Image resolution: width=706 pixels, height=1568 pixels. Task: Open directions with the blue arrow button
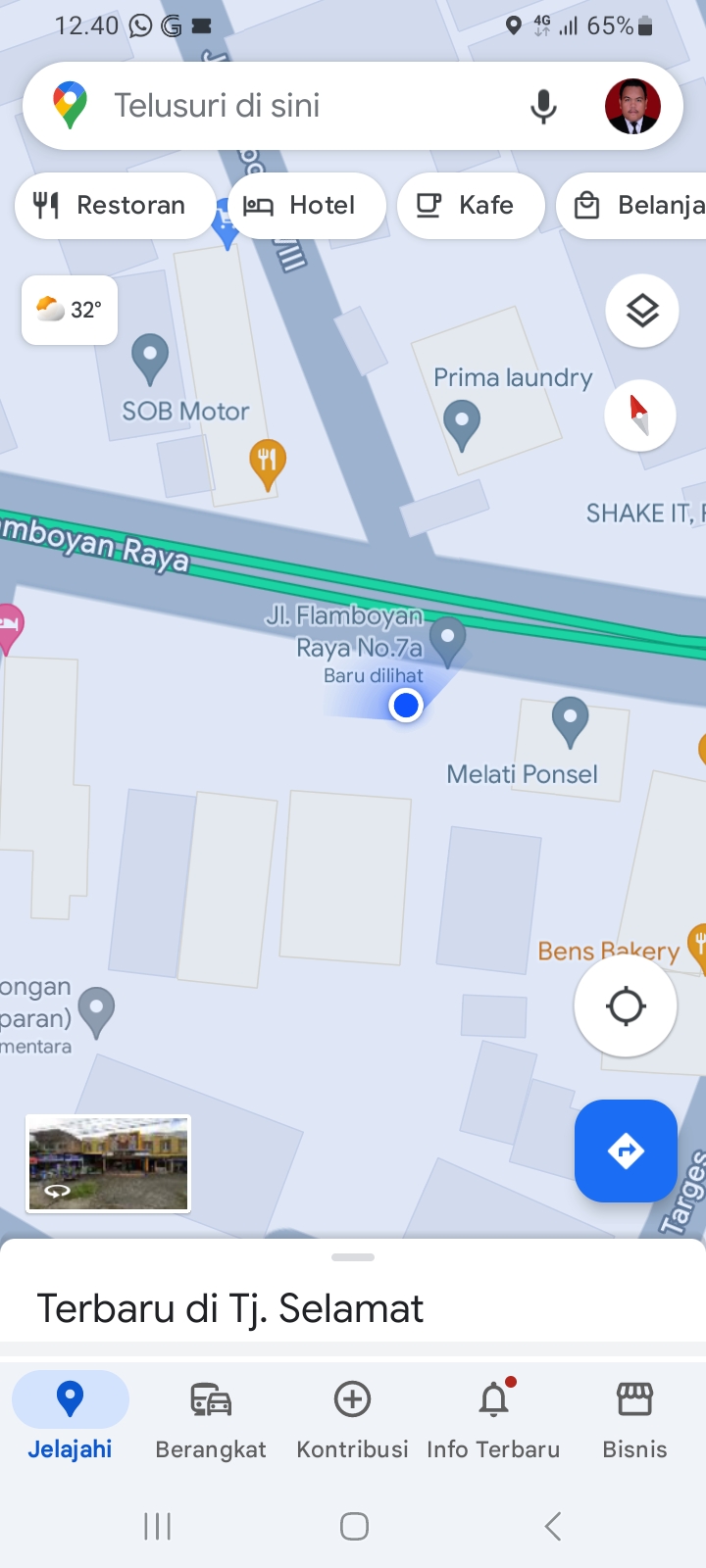coord(626,1151)
